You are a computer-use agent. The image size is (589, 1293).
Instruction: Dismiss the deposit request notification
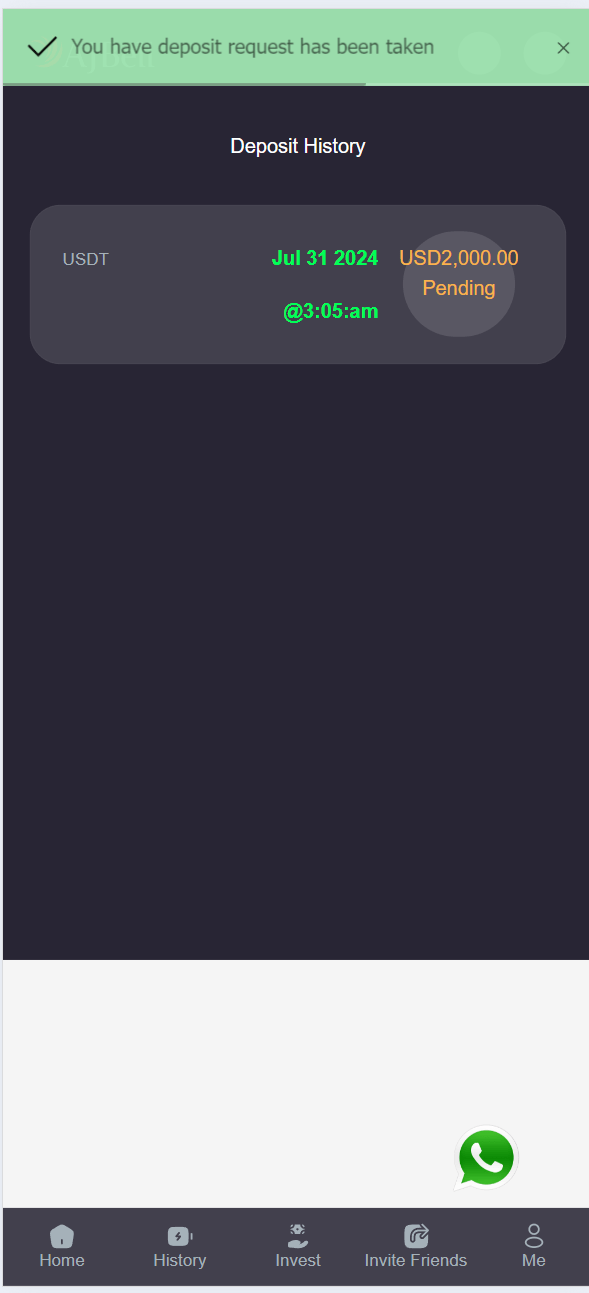(563, 48)
